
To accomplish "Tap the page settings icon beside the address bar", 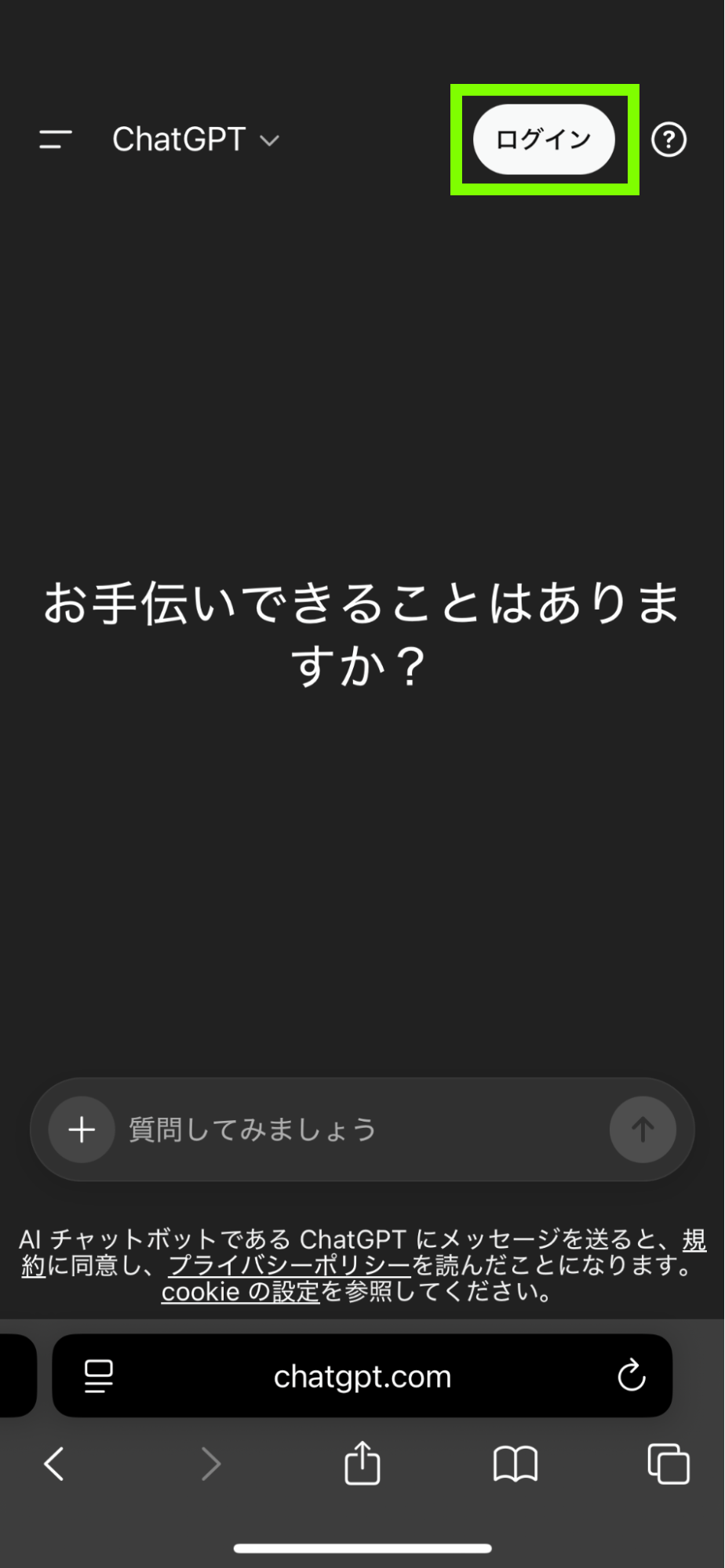I will click(x=97, y=1375).
